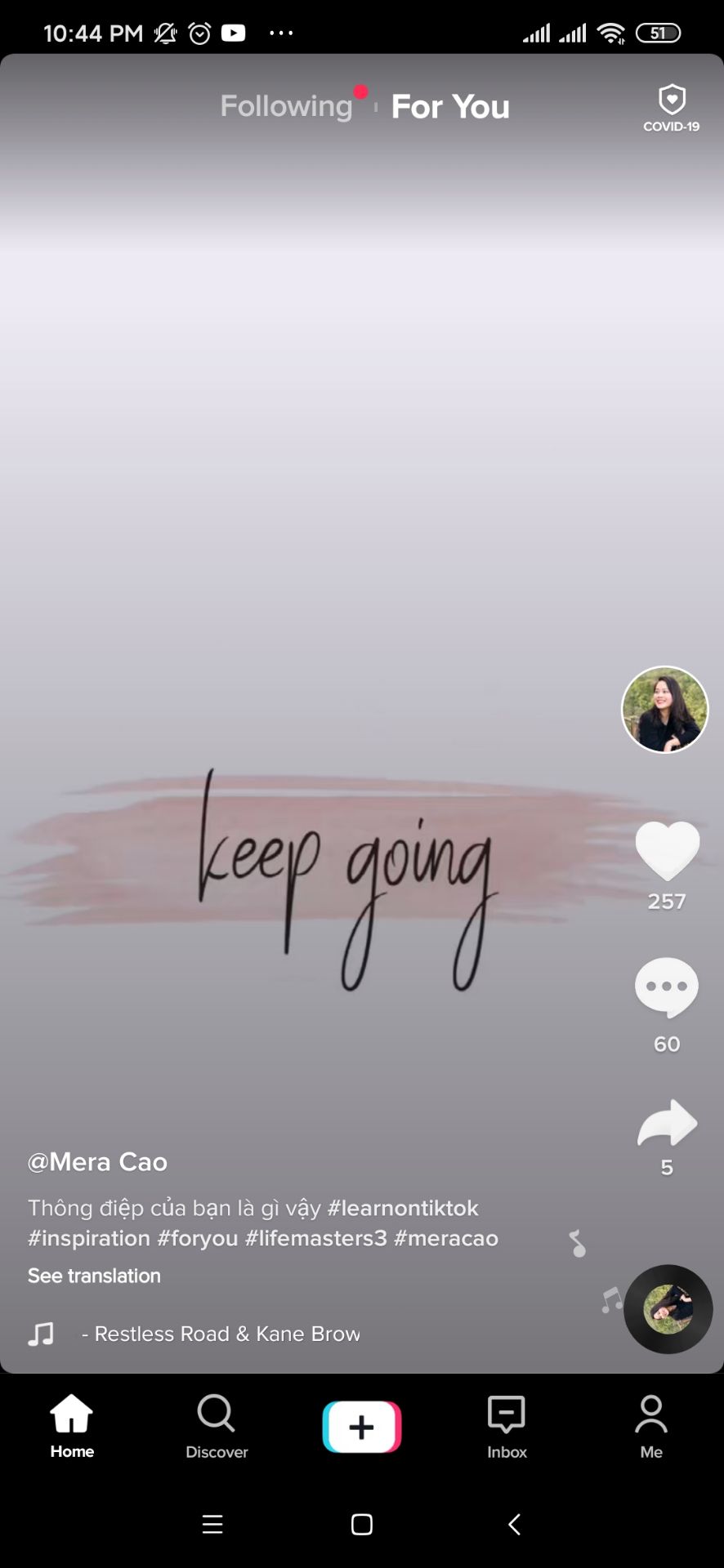Image resolution: width=724 pixels, height=1568 pixels.
Task: Share this video via the arrow
Action: point(667,1123)
